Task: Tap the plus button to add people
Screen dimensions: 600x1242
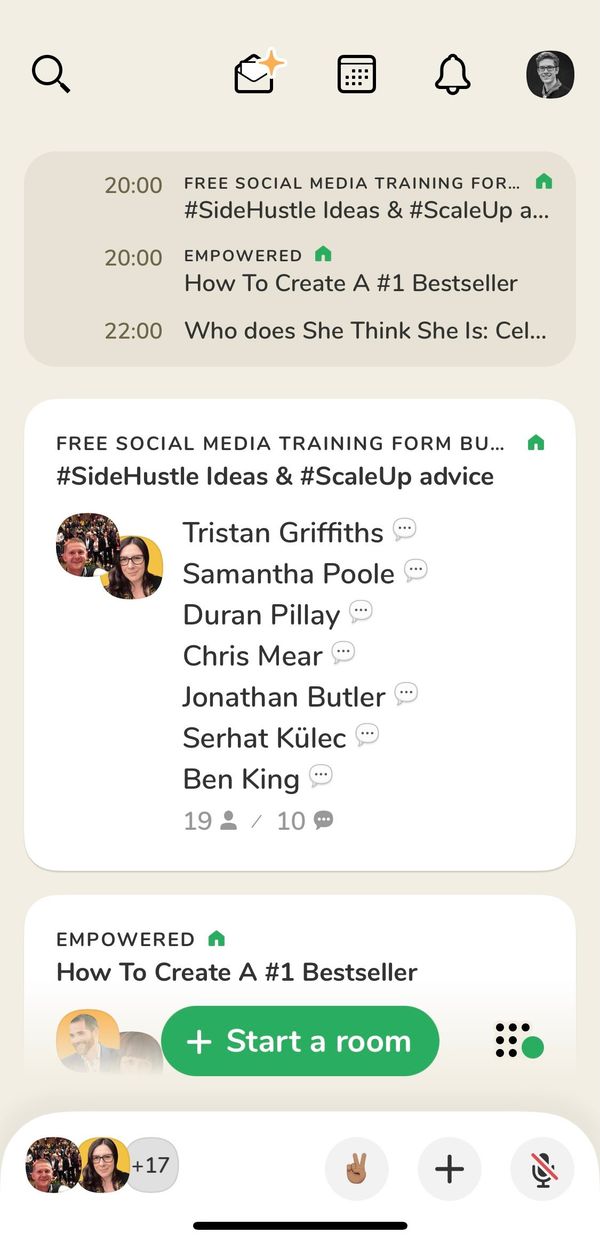Action: click(450, 1168)
